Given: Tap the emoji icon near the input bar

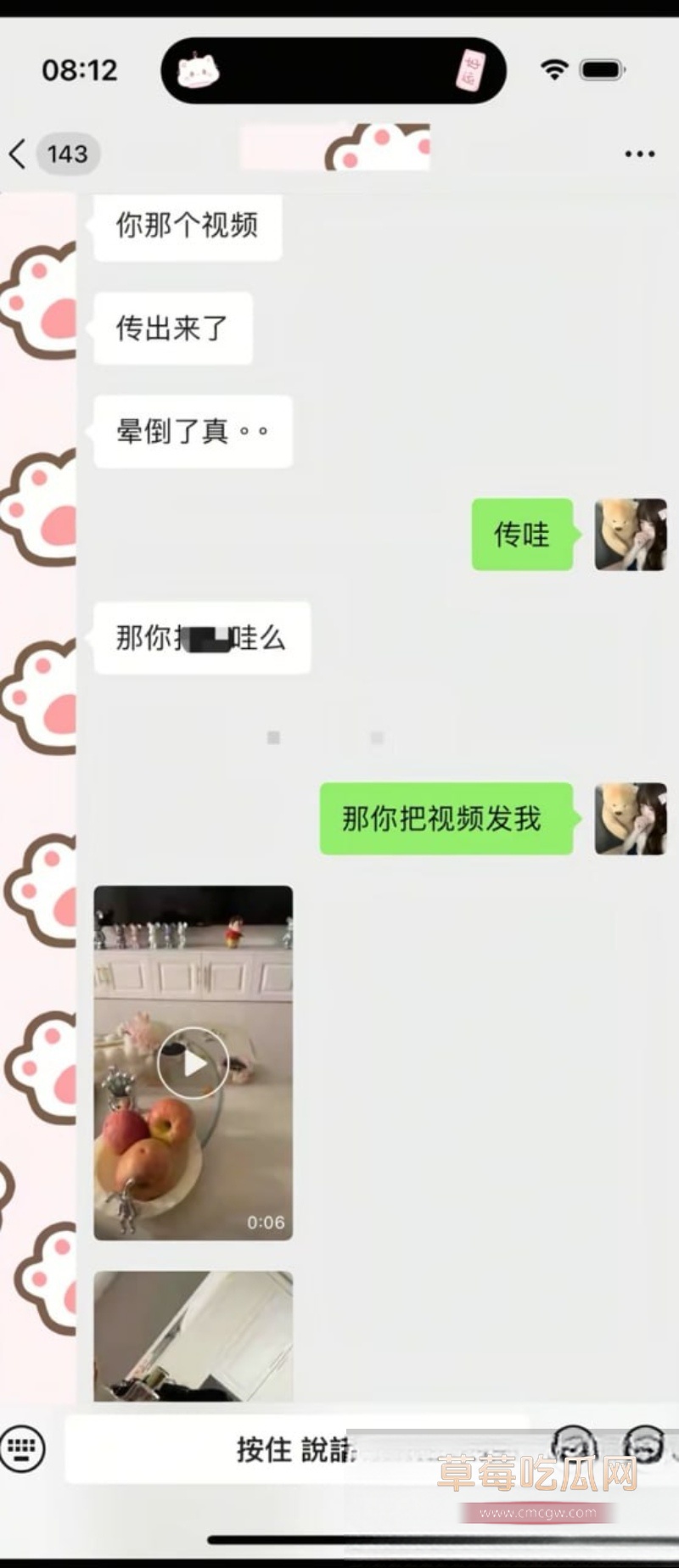Looking at the screenshot, I should point(574,1442).
